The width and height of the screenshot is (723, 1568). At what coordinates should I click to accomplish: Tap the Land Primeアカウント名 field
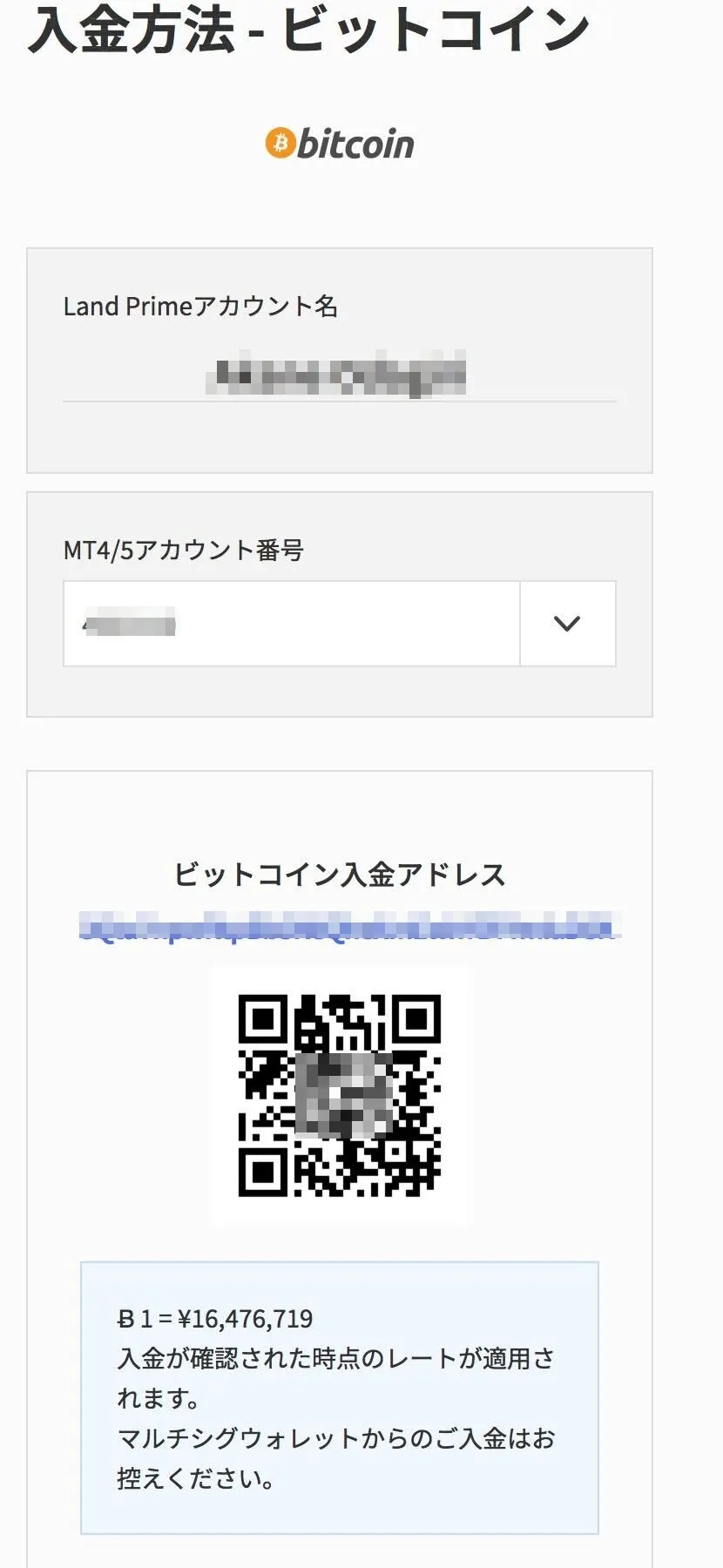[339, 377]
